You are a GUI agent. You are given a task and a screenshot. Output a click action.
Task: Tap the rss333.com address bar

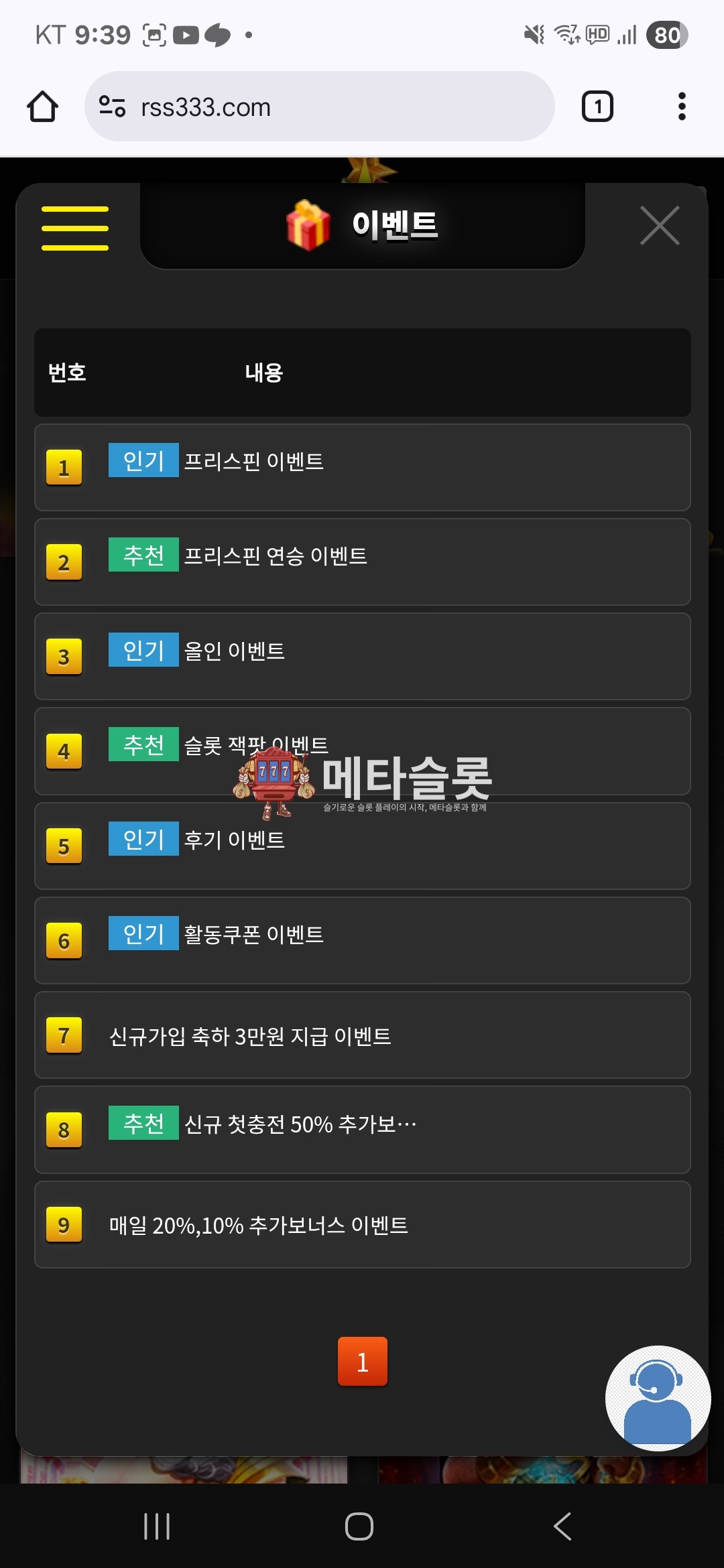319,107
